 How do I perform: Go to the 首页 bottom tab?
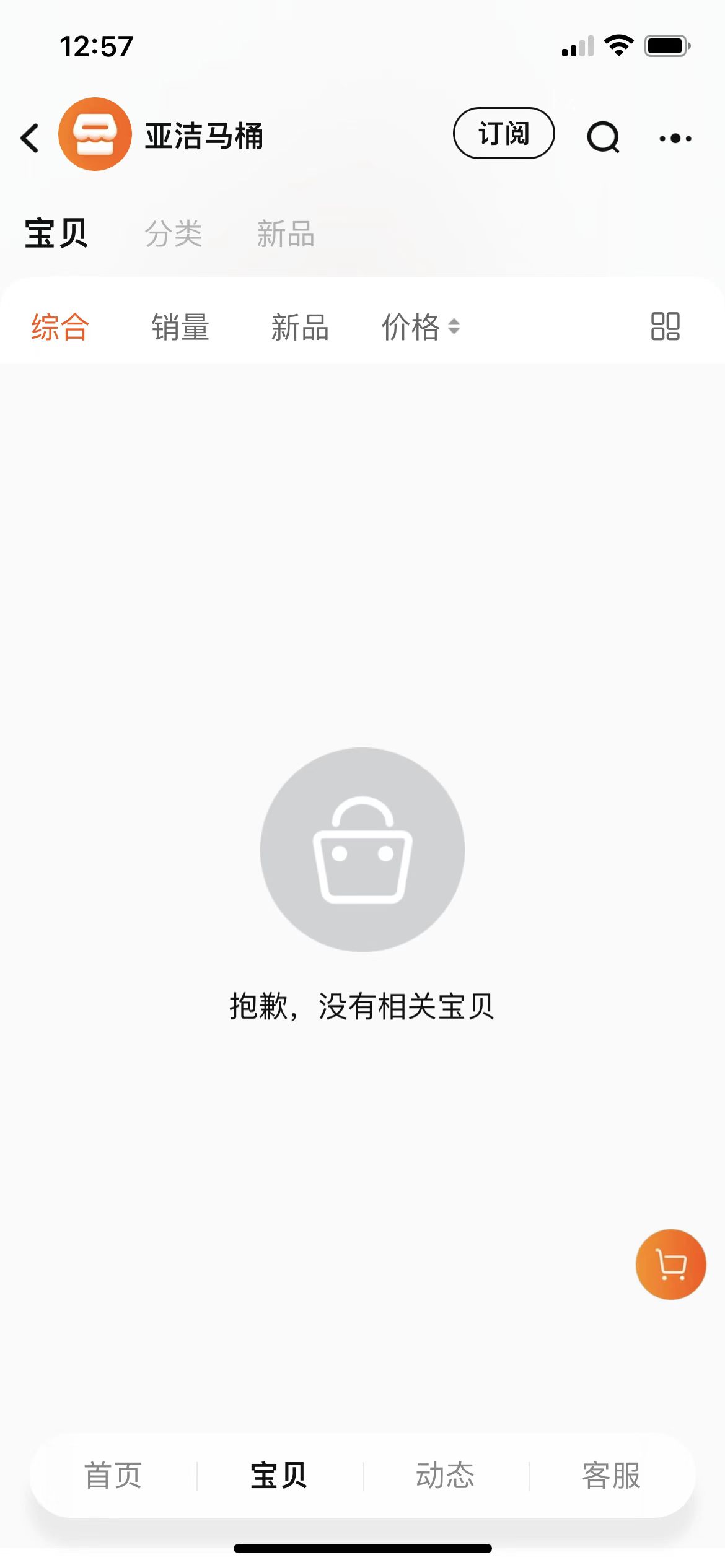(113, 1476)
